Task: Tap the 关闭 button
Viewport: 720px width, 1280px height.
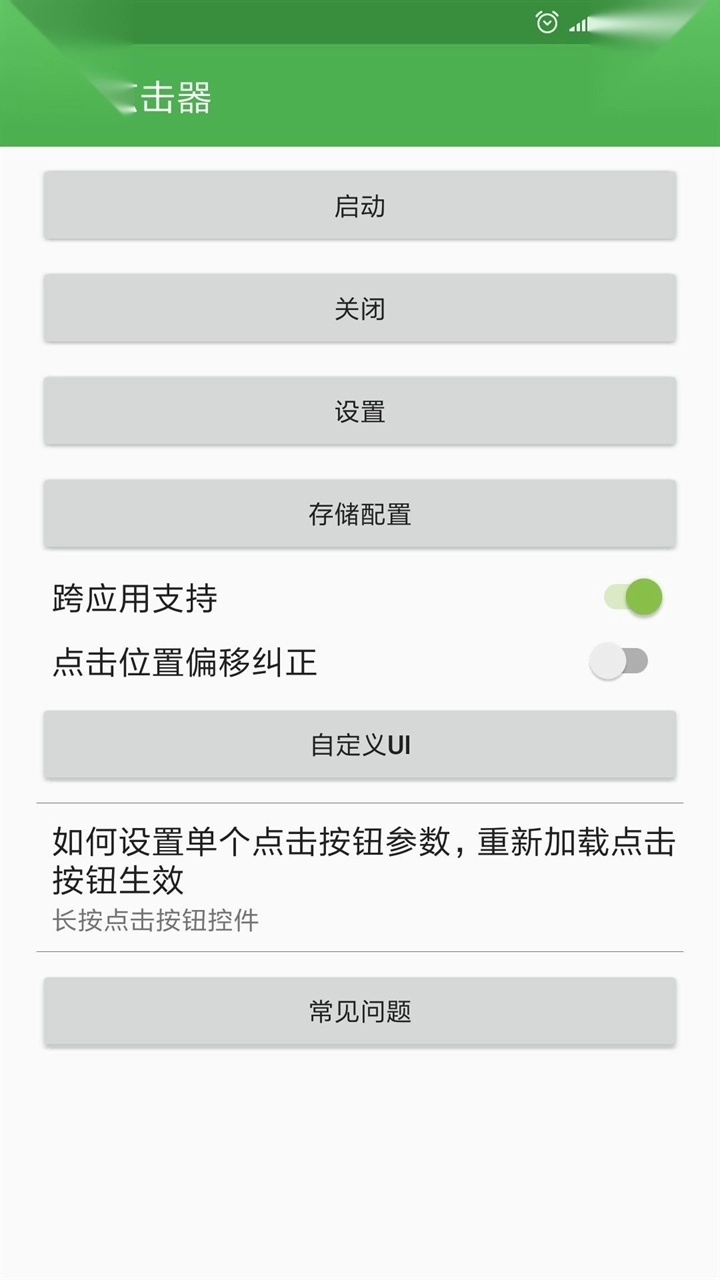Action: coord(360,309)
